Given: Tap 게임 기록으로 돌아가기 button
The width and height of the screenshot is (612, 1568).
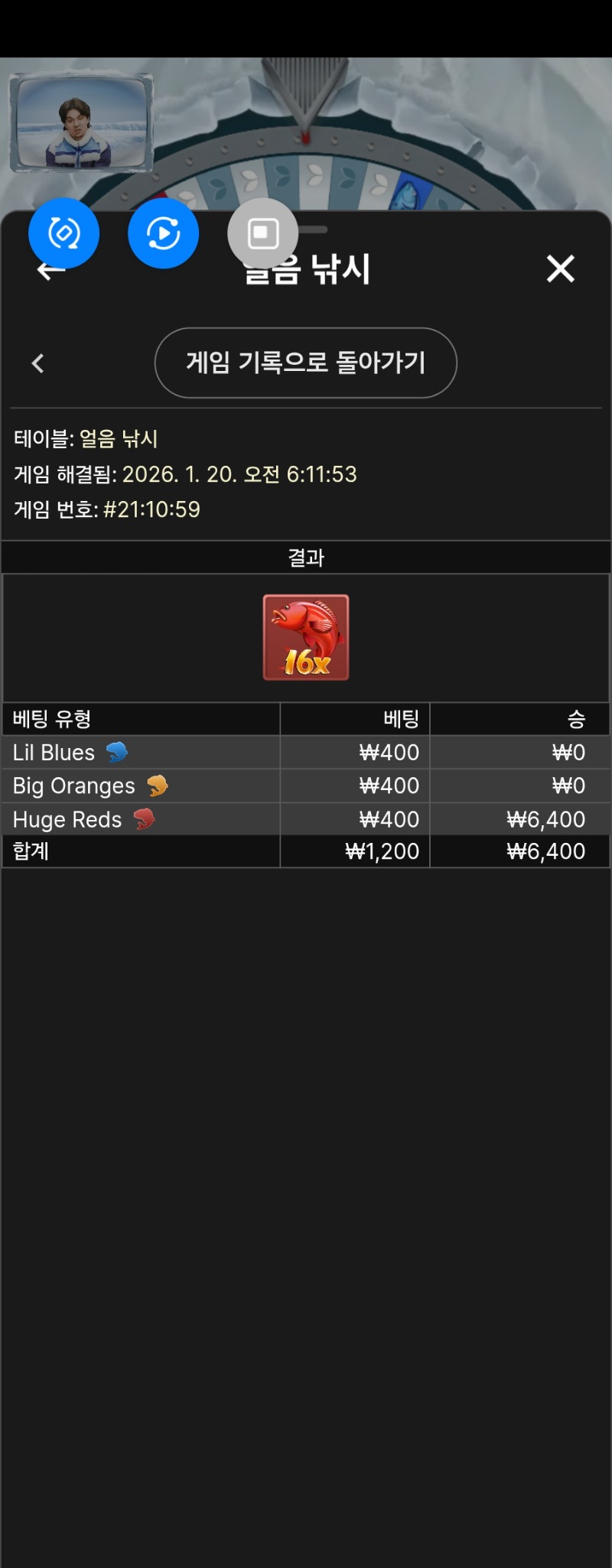Looking at the screenshot, I should (x=305, y=363).
